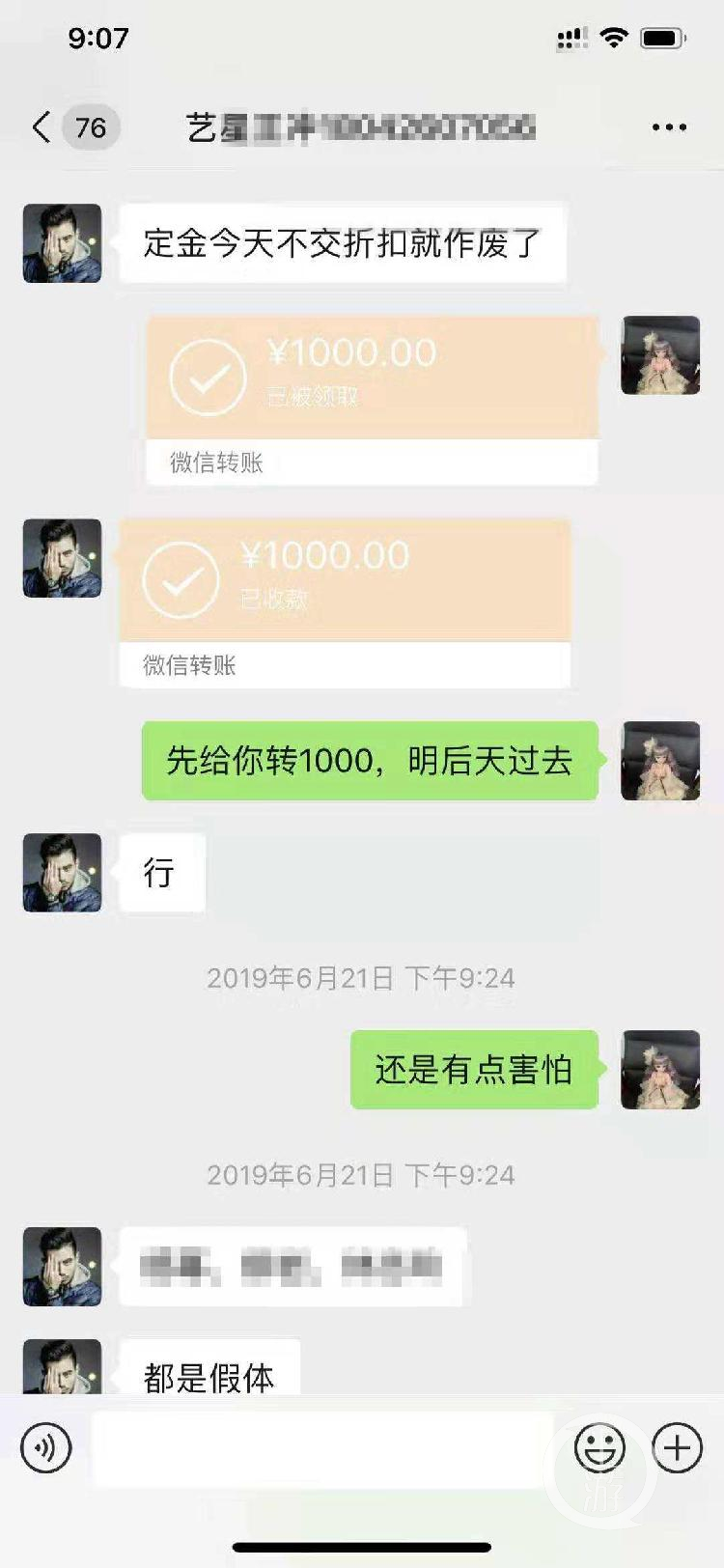Tap the message text field
This screenshot has height=1568, width=724.
[x=322, y=1448]
